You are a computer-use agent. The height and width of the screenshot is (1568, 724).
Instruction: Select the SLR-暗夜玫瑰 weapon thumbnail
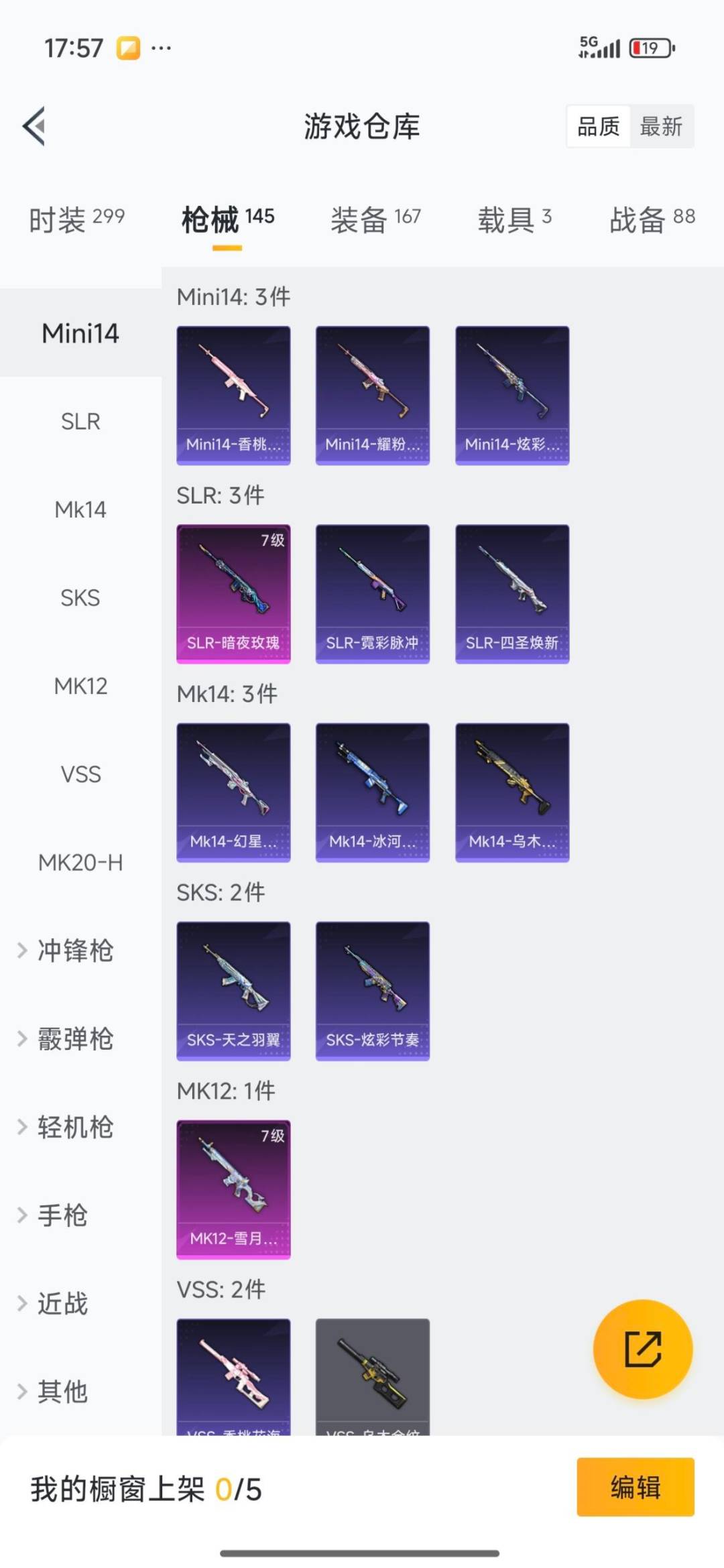click(x=233, y=592)
